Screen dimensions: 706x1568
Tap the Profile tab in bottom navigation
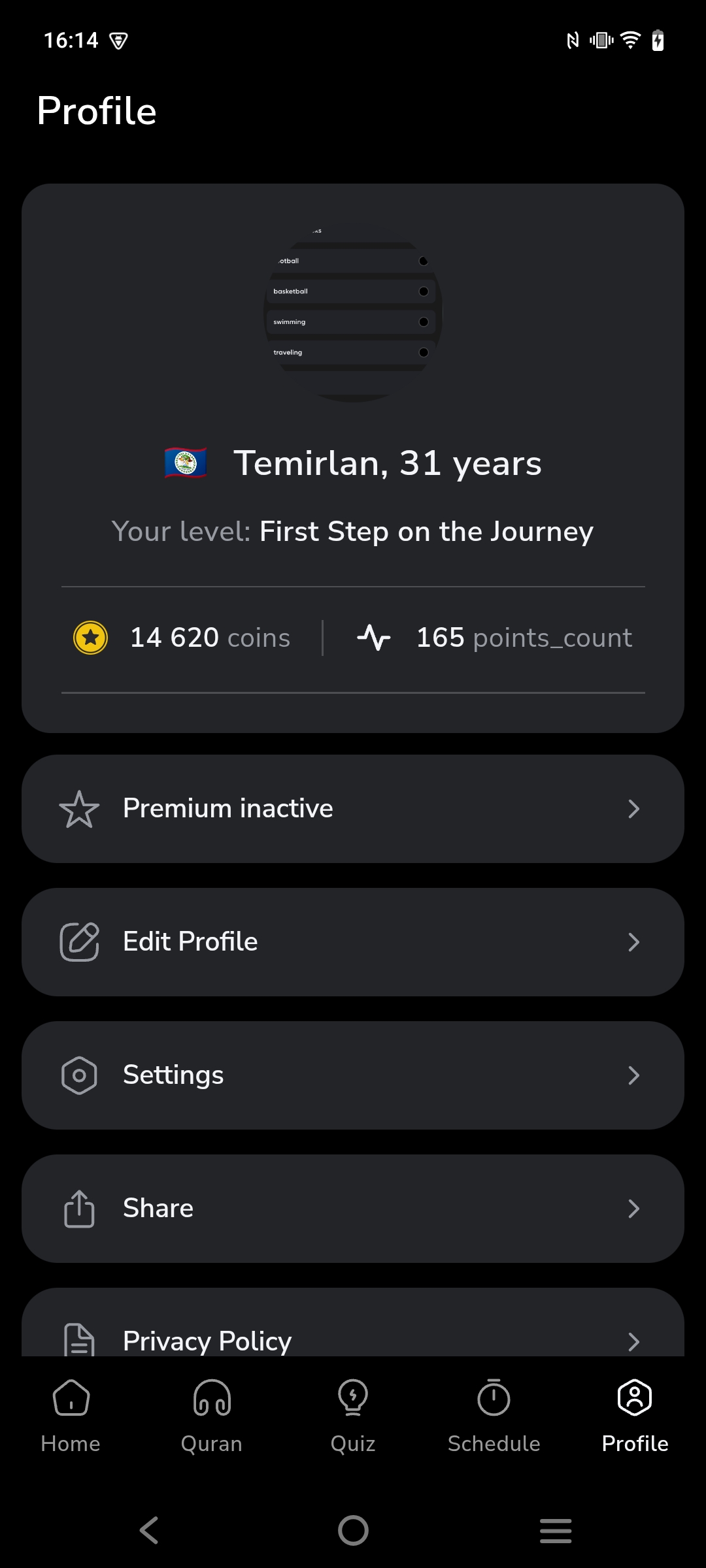[635, 1415]
